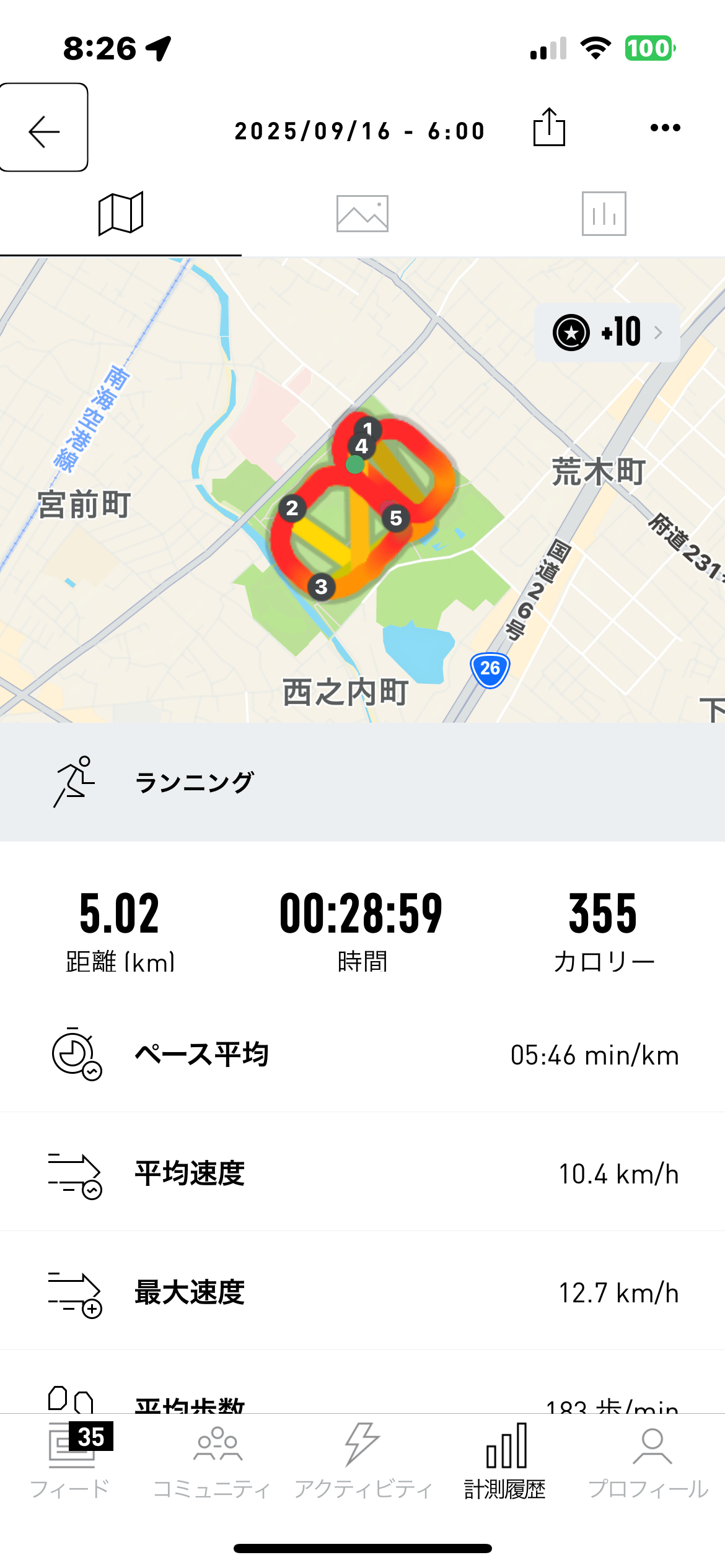725x1568 pixels.
Task: Select the map view tab
Action: click(x=121, y=214)
